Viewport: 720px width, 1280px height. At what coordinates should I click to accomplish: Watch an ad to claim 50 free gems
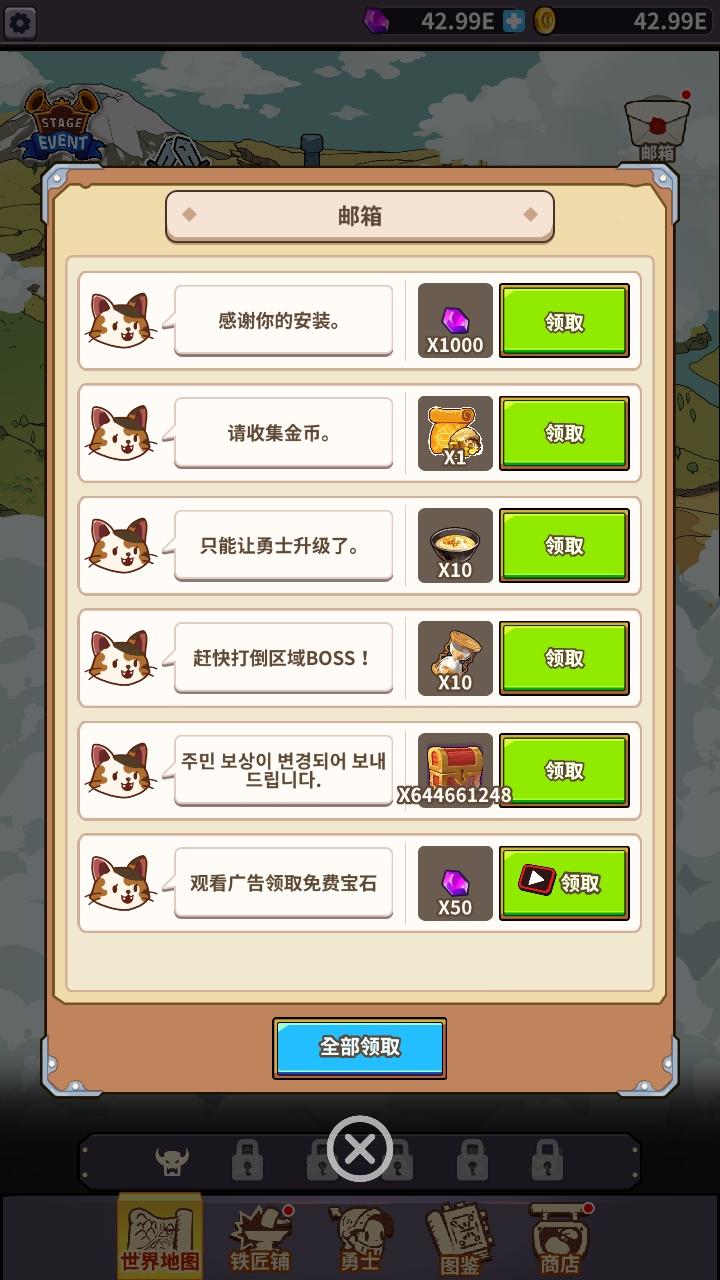[x=564, y=883]
